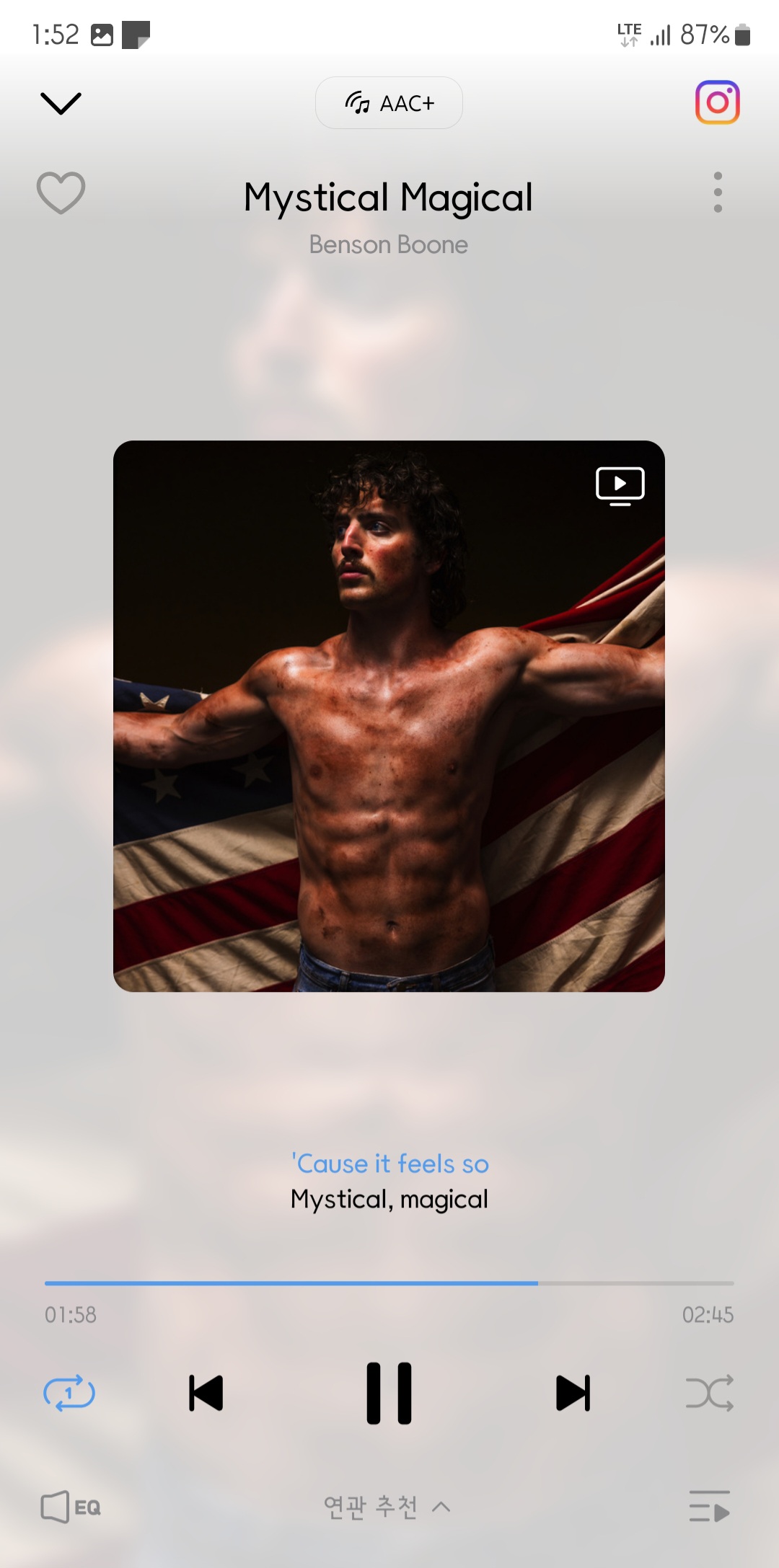The height and width of the screenshot is (1568, 779).
Task: Open the synced lyrics view
Action: coord(389,1182)
